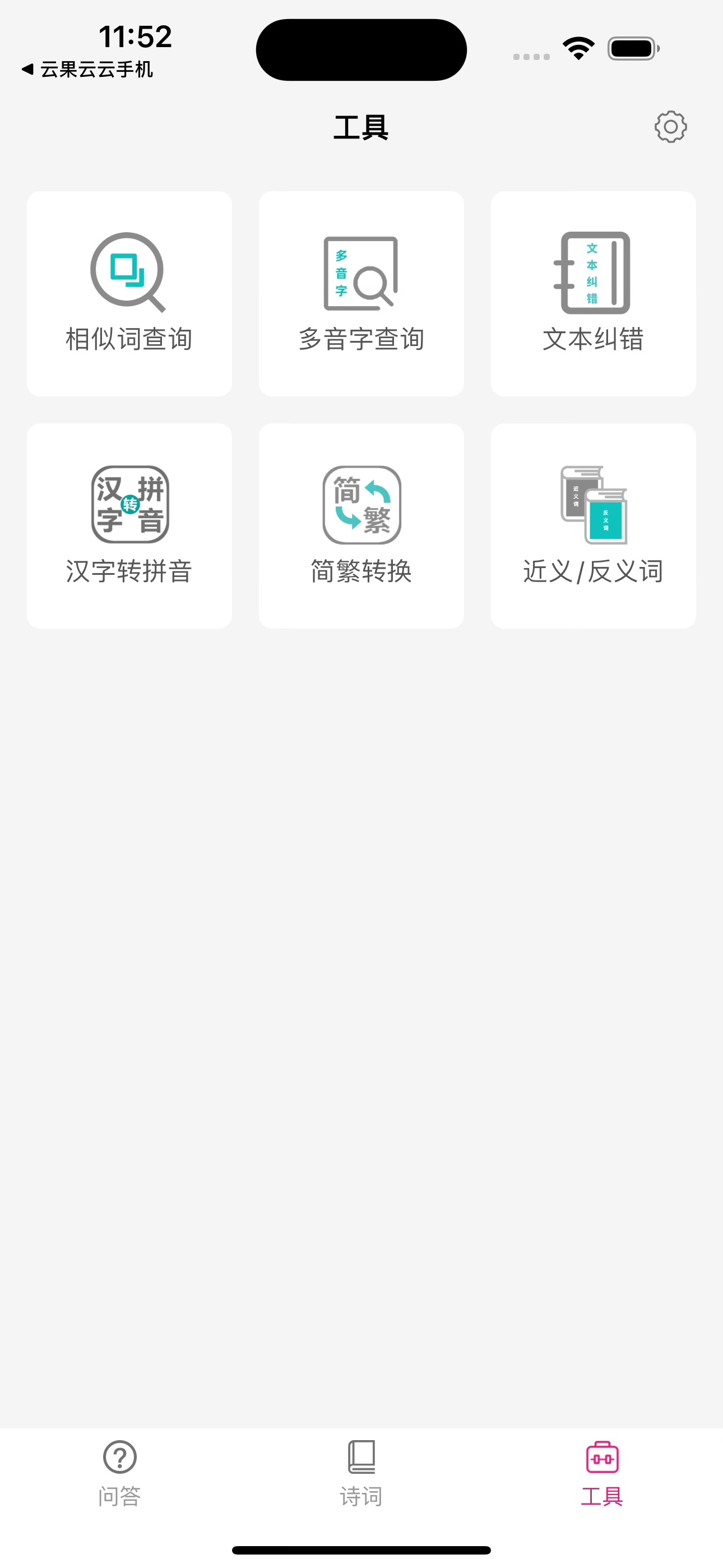This screenshot has width=723, height=1568.
Task: Select the 汉字转拼音 card
Action: pos(129,526)
